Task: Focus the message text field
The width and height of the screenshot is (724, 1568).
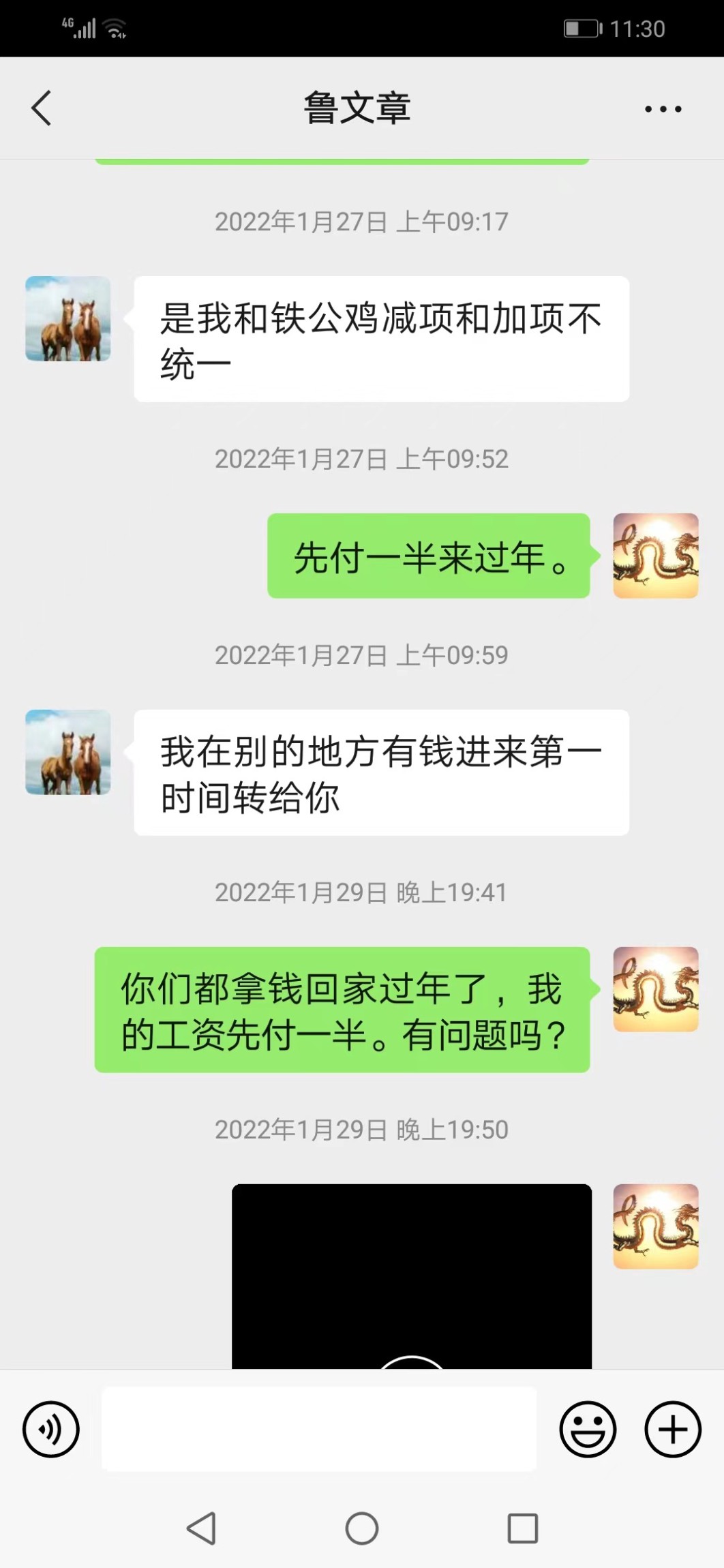Action: pyautogui.click(x=319, y=1429)
